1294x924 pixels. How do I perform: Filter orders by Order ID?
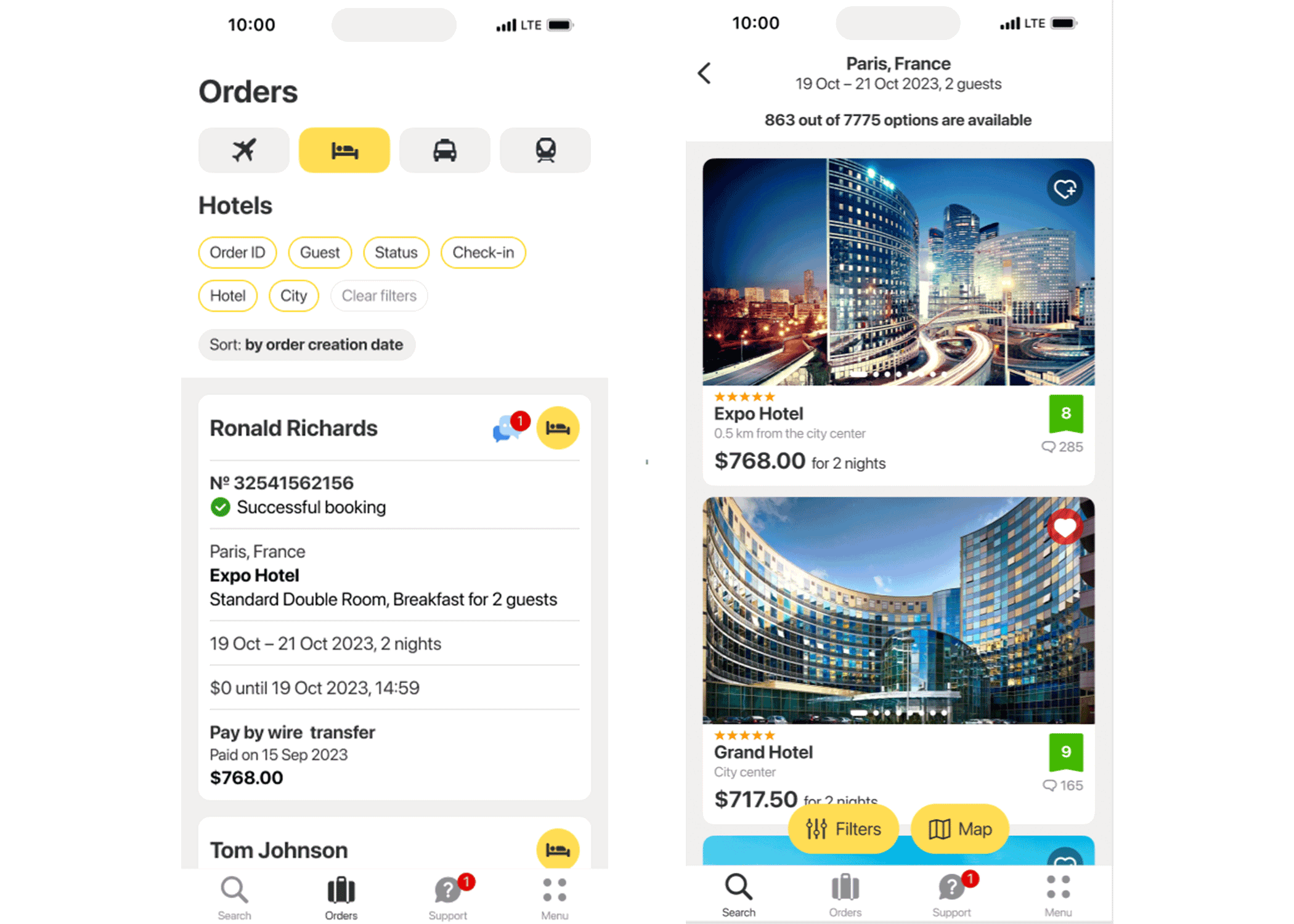coord(237,253)
